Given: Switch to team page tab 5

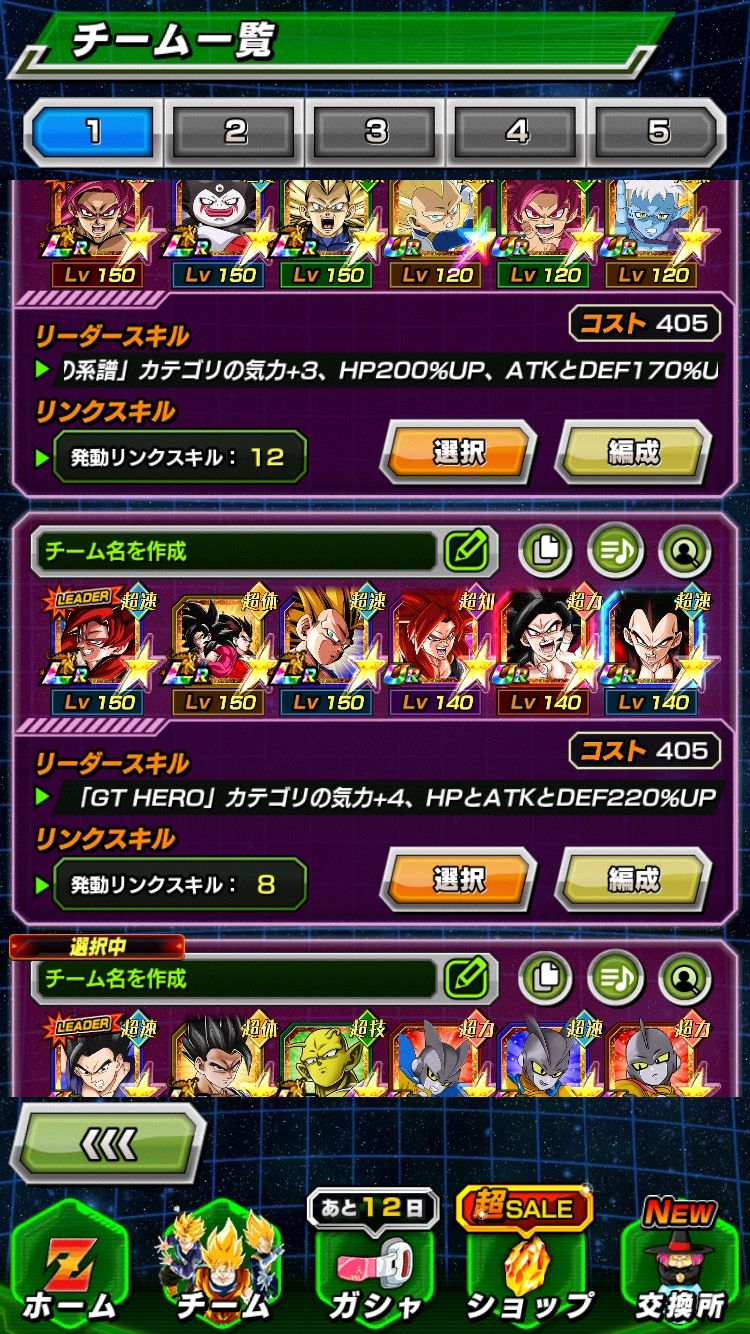Looking at the screenshot, I should point(657,132).
